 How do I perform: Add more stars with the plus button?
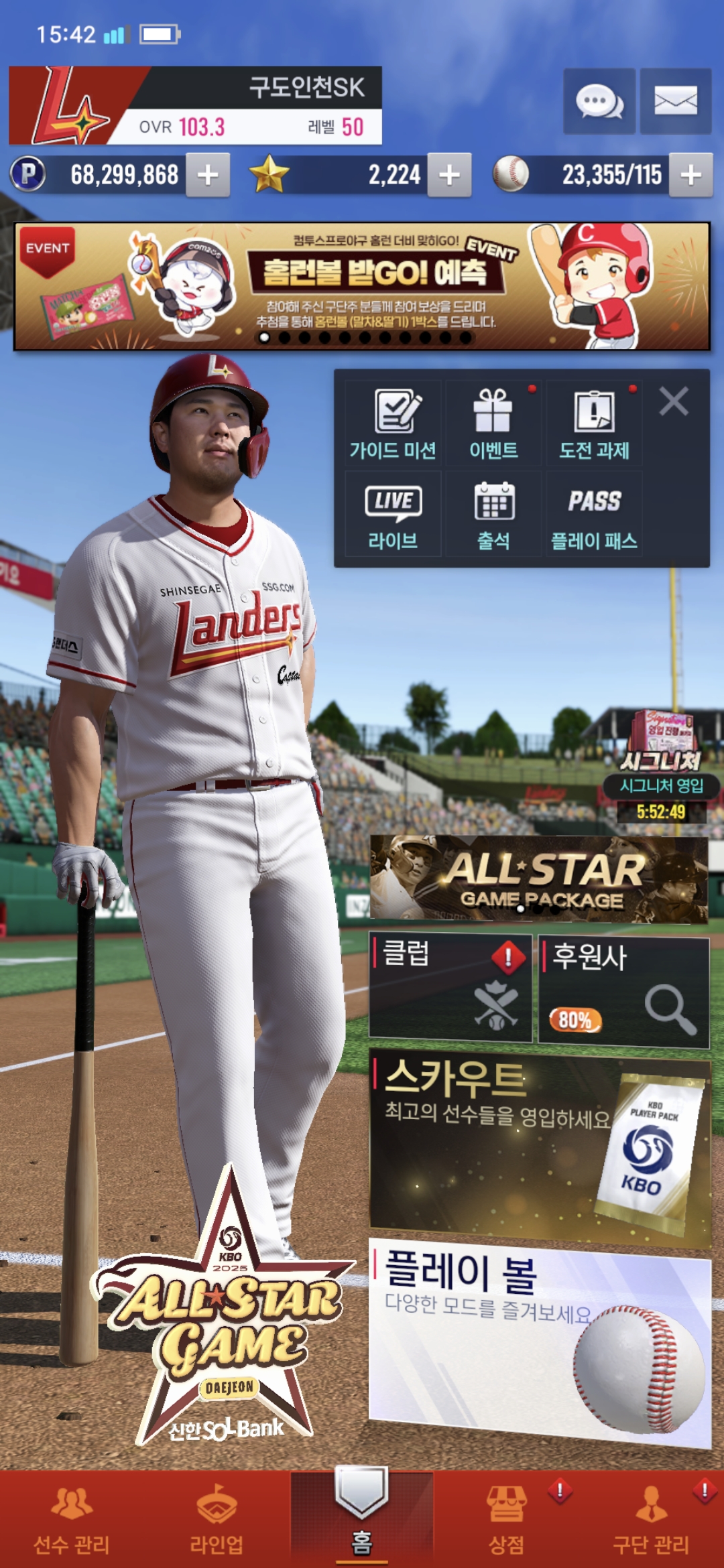(x=449, y=175)
